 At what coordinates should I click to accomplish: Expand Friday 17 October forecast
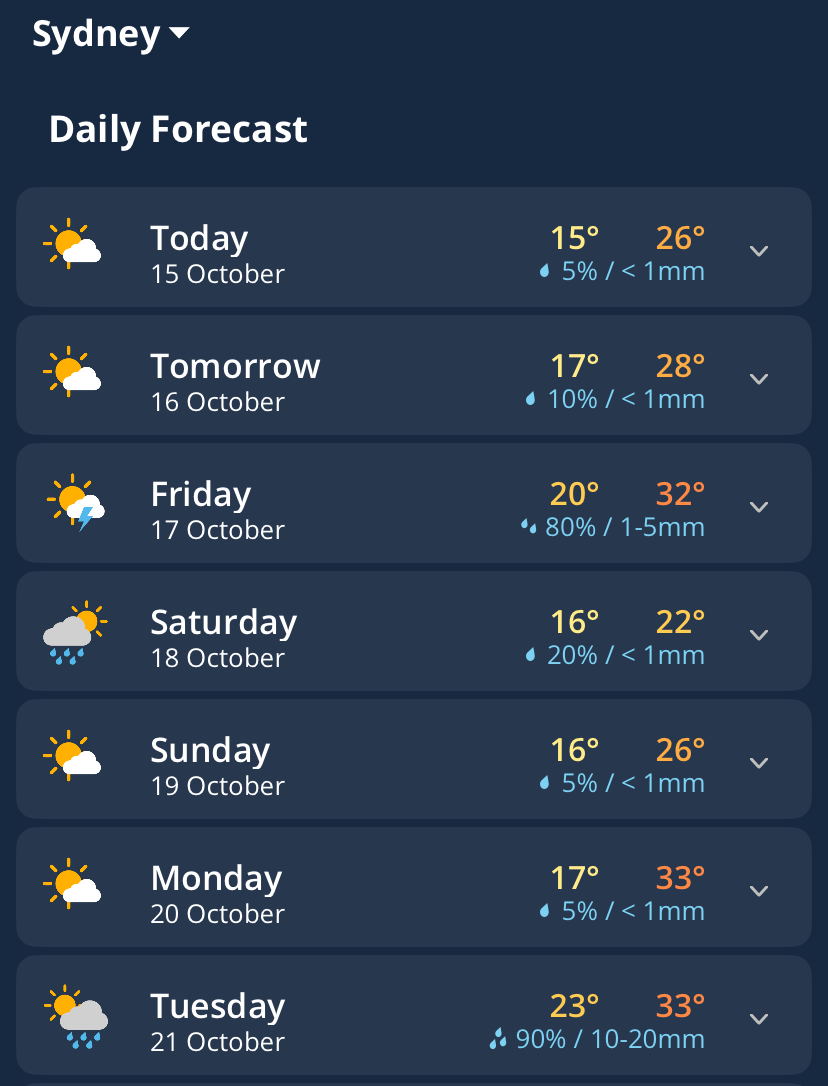click(x=759, y=506)
